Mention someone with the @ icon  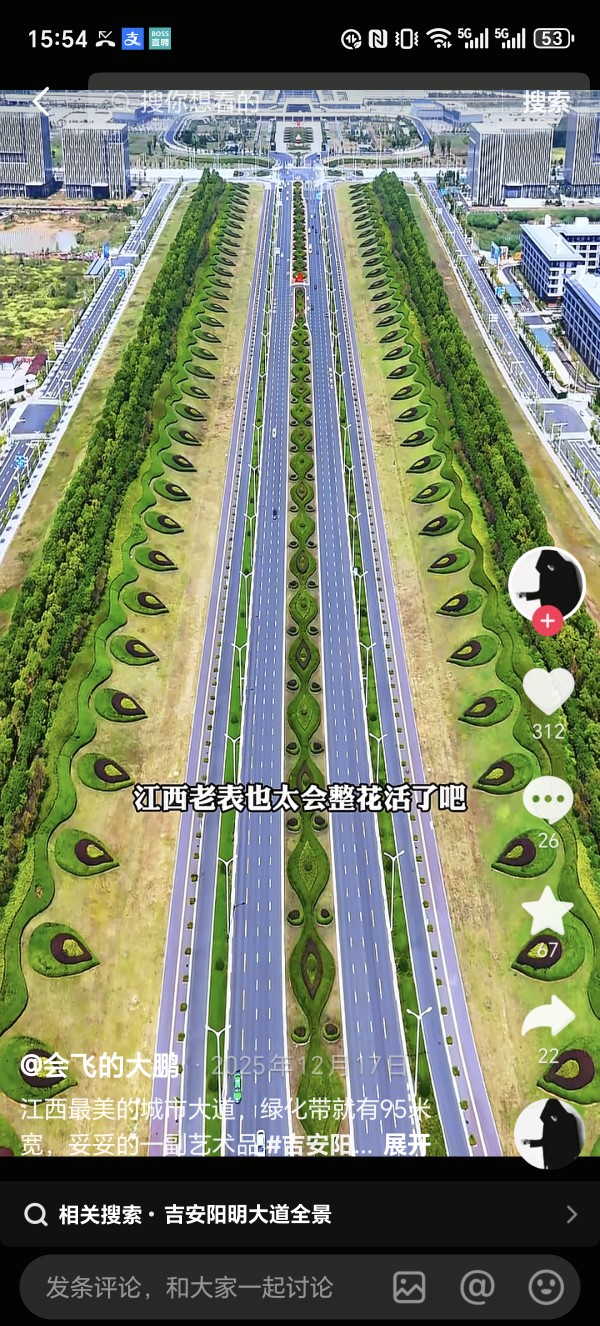(478, 1287)
